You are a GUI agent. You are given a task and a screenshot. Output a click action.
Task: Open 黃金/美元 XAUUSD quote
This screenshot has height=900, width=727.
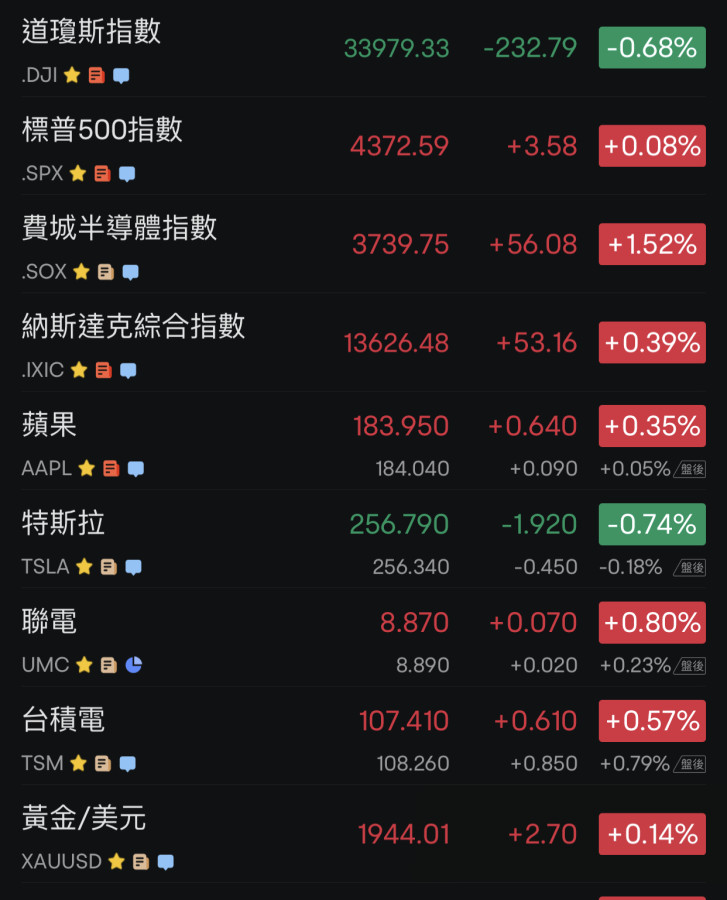click(x=84, y=819)
